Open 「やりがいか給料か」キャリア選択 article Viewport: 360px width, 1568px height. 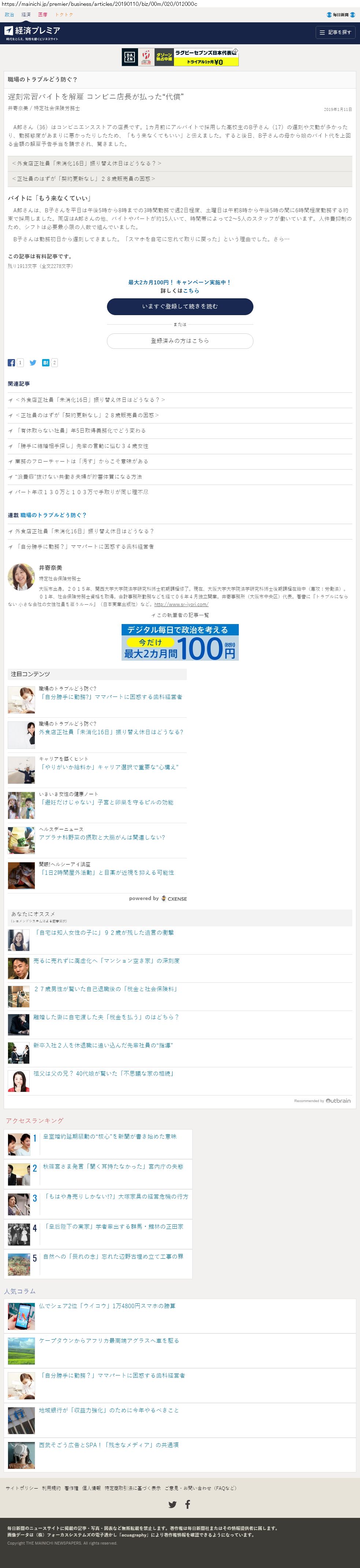tap(110, 767)
